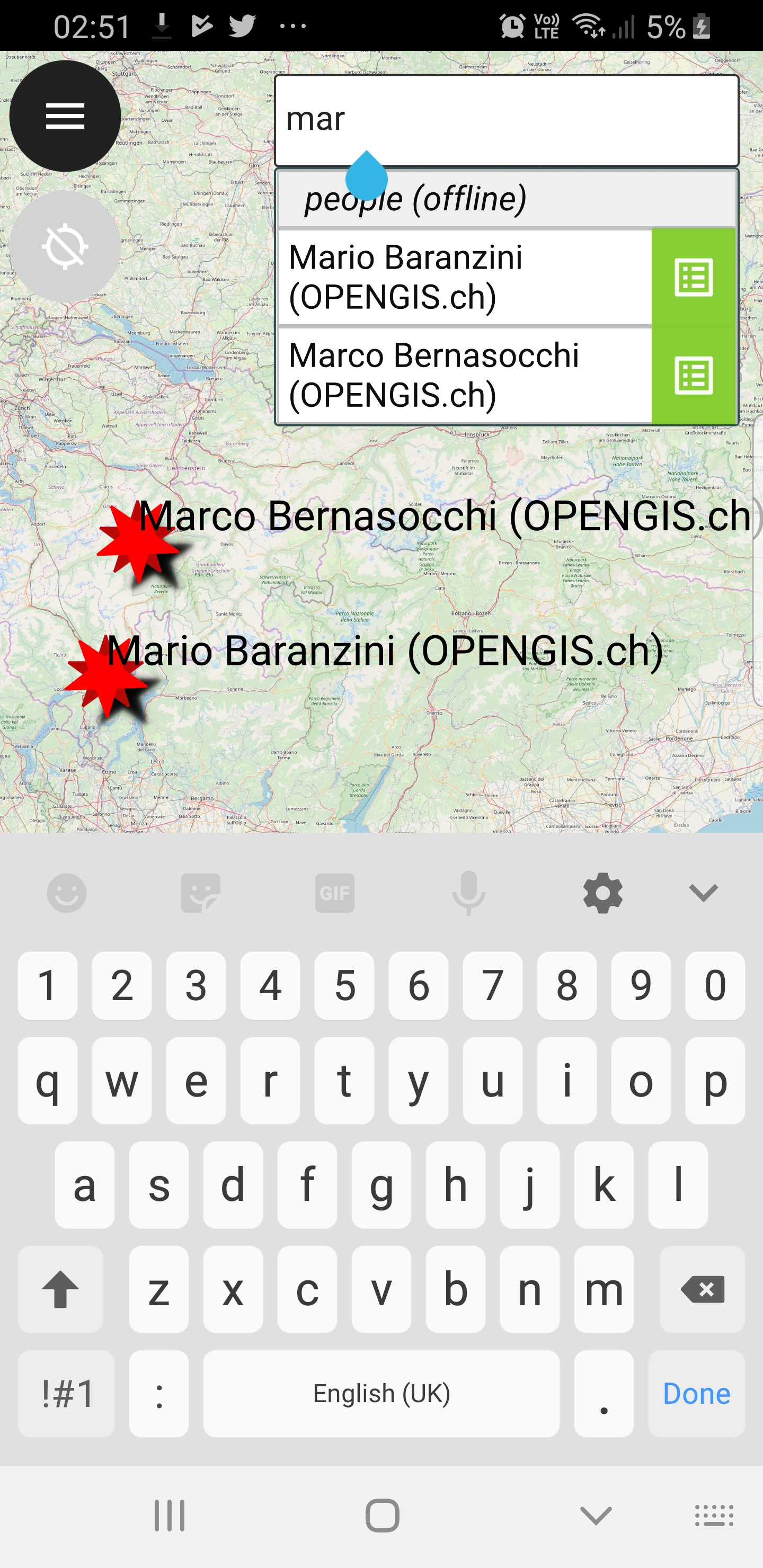Start voice input with the microphone
Viewport: 763px width, 1568px height.
tap(469, 893)
